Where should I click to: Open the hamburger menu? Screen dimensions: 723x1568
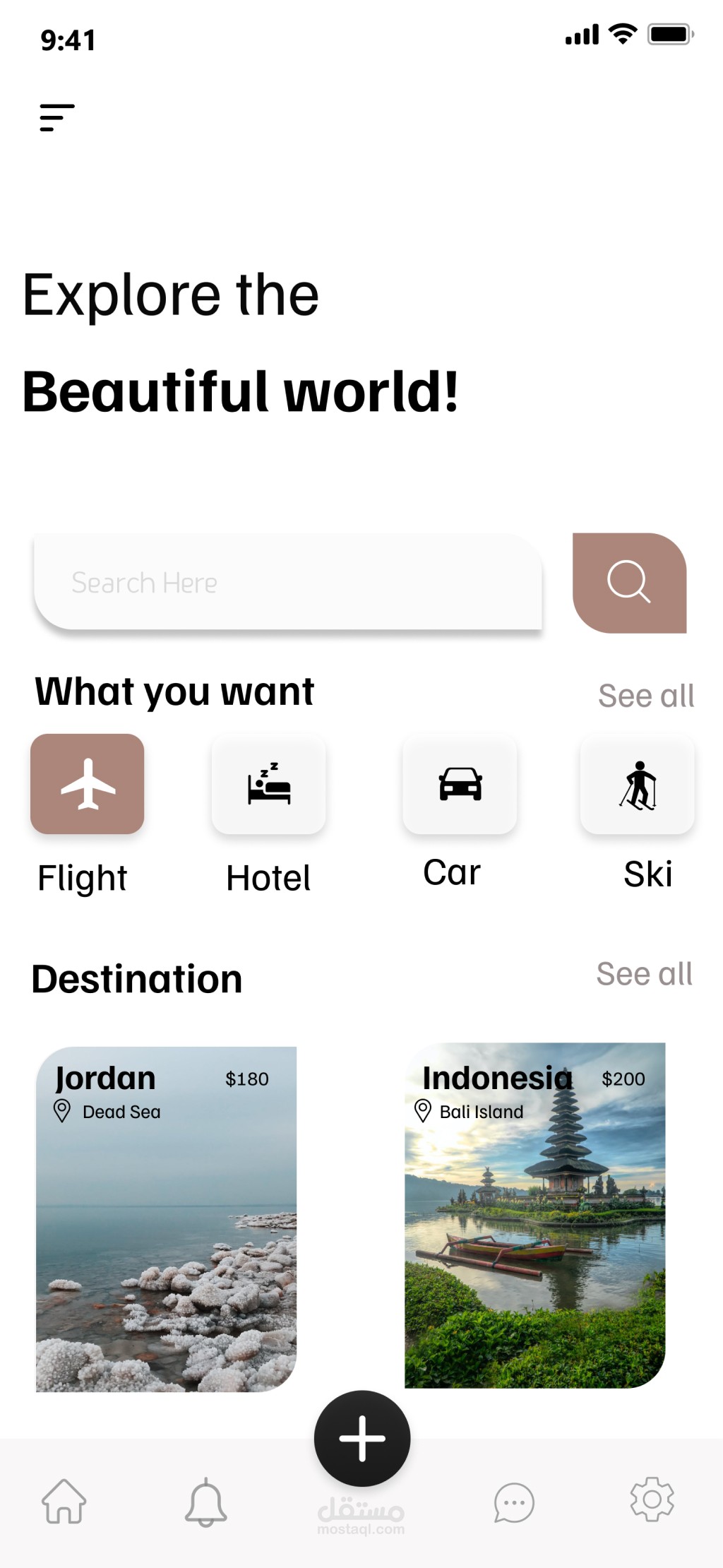tap(57, 117)
